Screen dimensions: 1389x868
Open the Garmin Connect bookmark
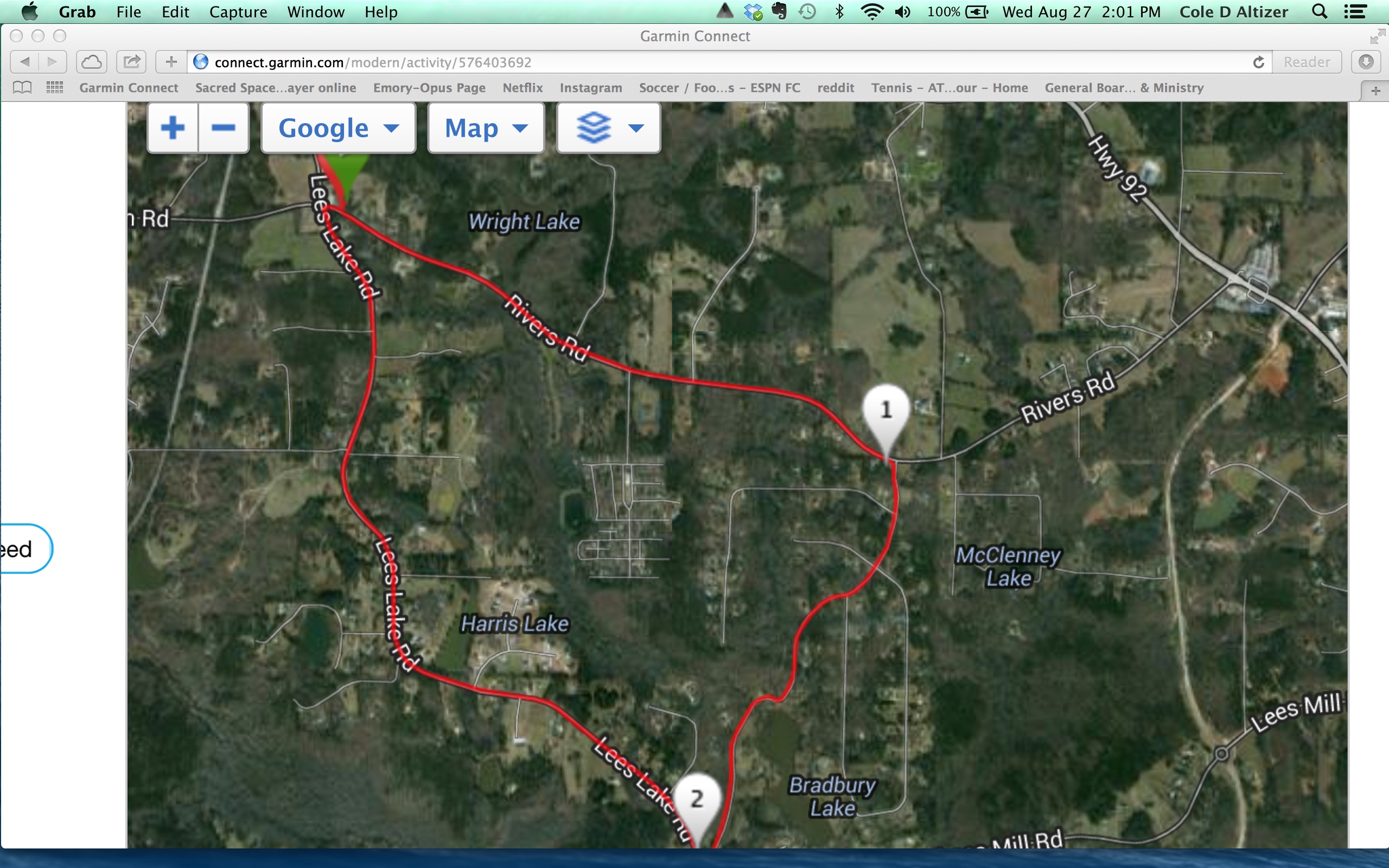click(x=129, y=88)
